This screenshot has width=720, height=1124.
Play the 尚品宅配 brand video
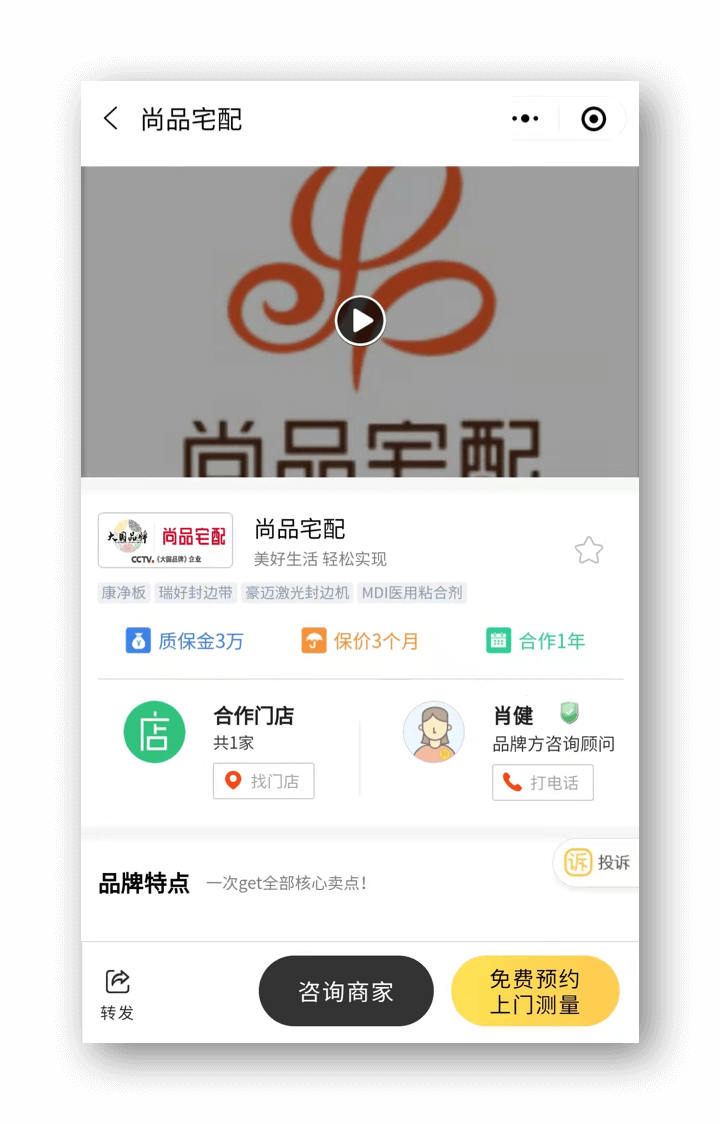point(360,321)
